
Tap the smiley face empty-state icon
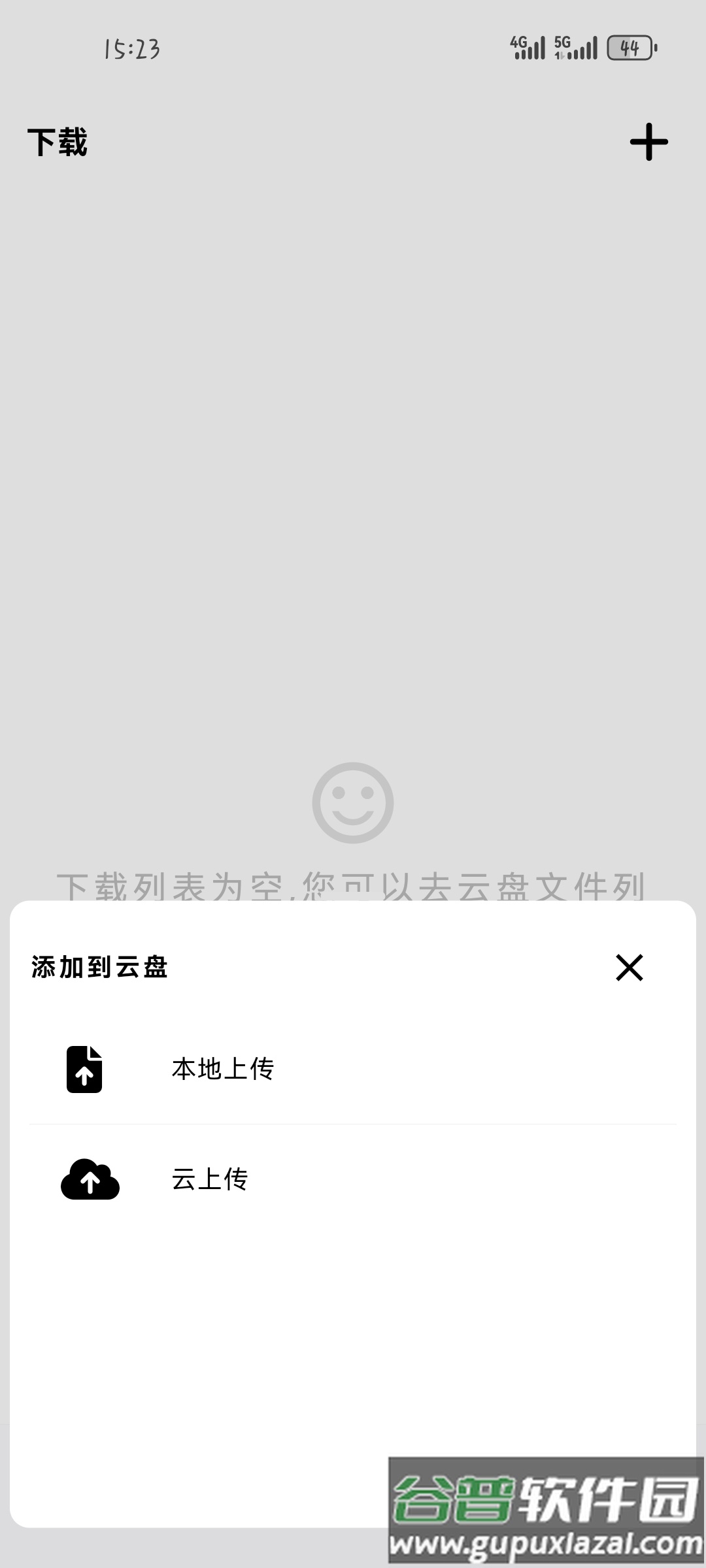[x=353, y=804]
